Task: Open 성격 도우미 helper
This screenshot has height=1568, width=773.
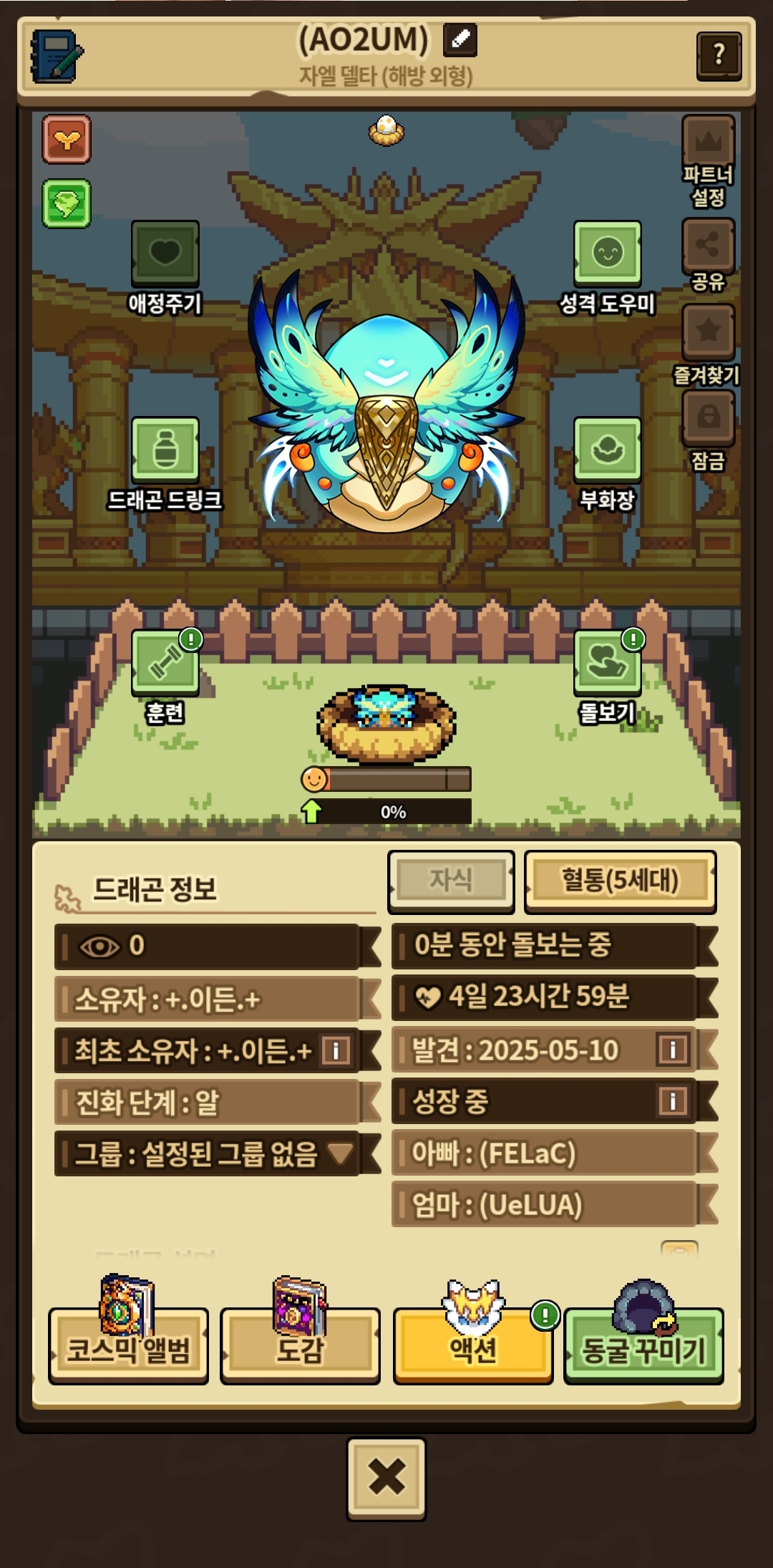Action: pyautogui.click(x=607, y=253)
